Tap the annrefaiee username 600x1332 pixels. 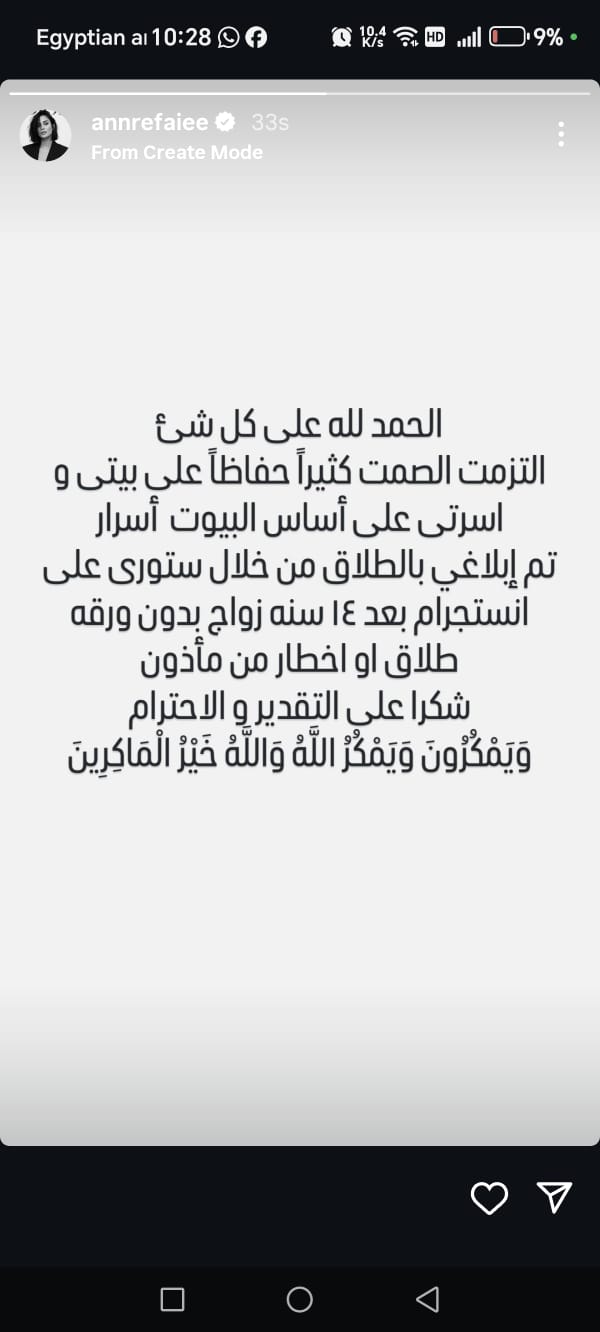pos(149,122)
